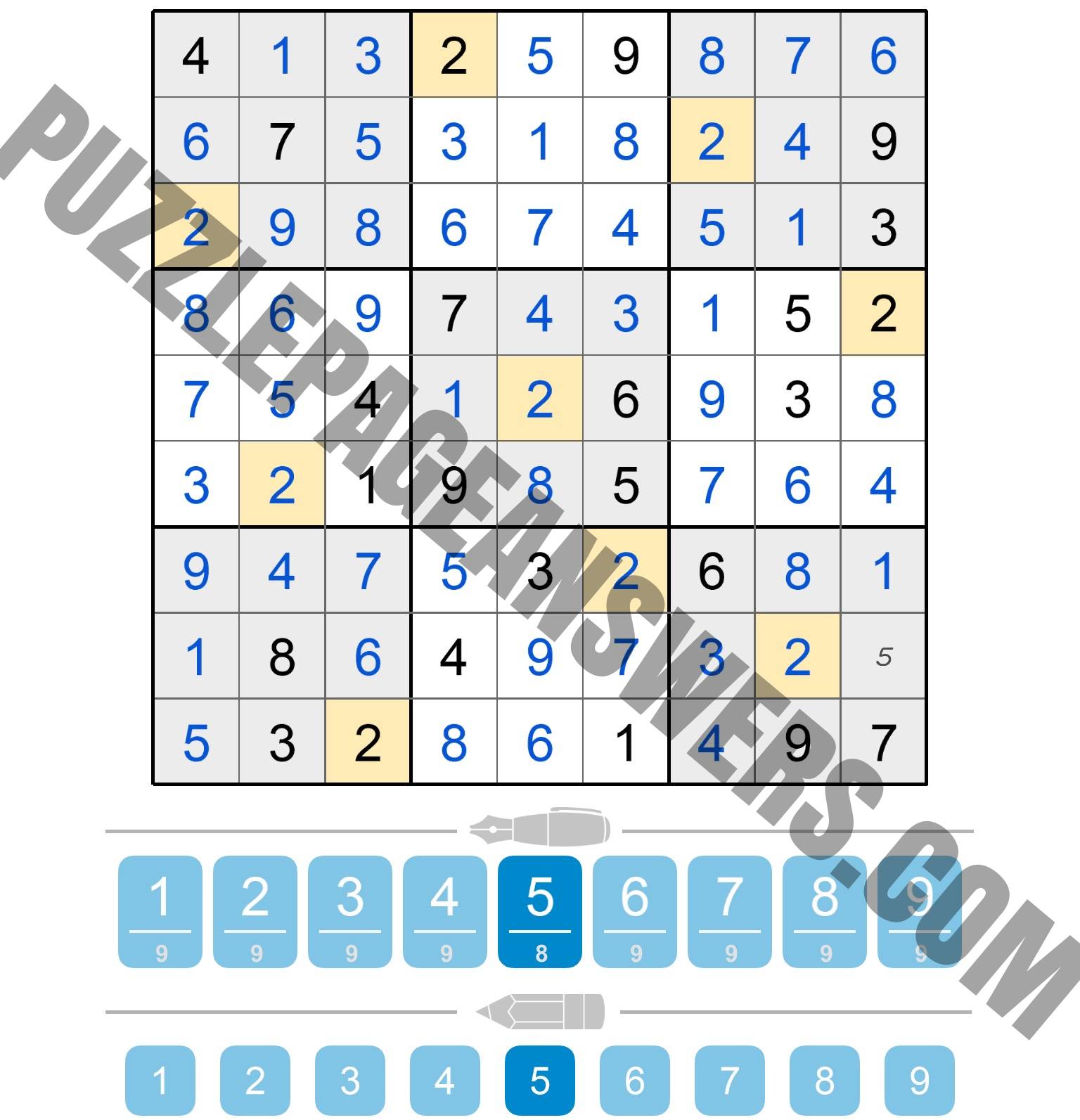
Task: Choose pen number 7 in the pen row
Action: click(730, 911)
